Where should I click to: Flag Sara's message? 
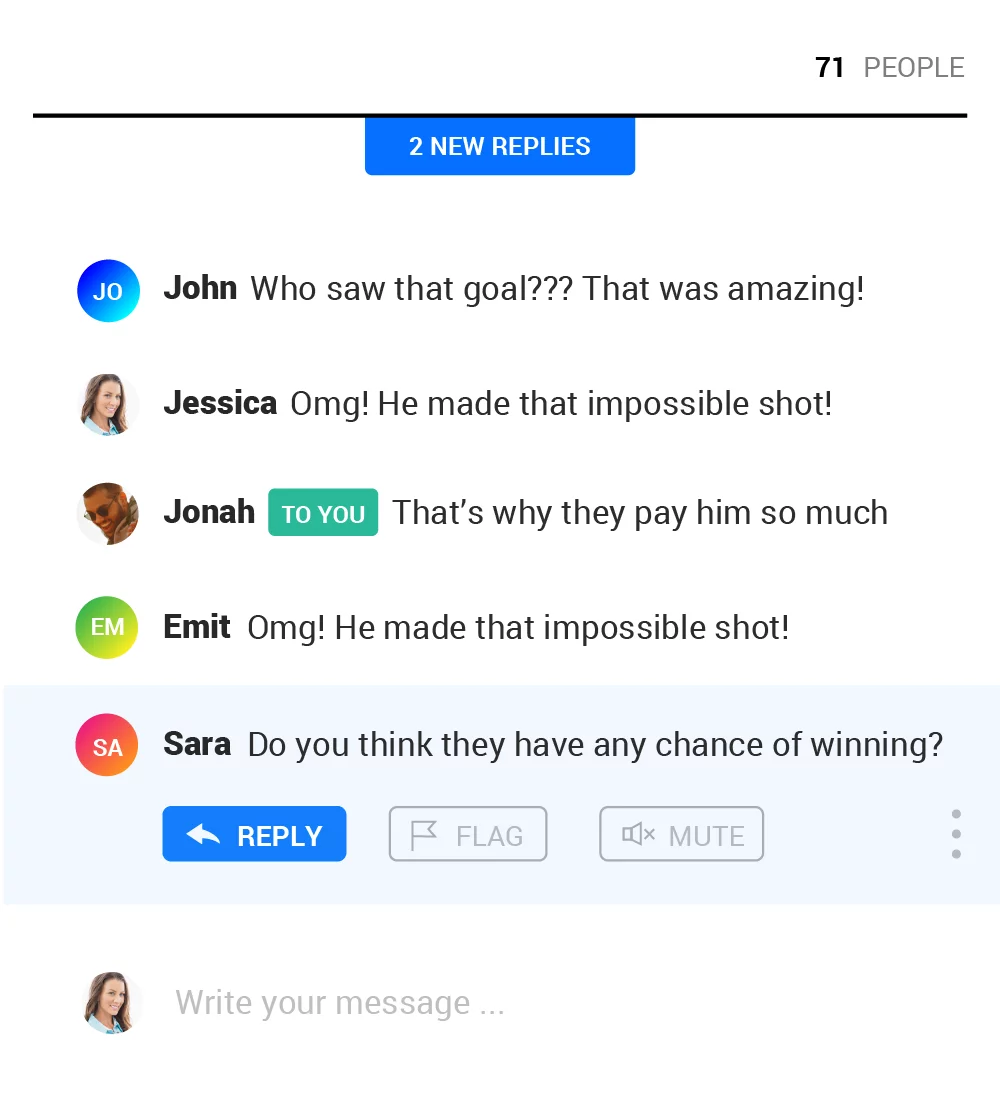tap(467, 834)
